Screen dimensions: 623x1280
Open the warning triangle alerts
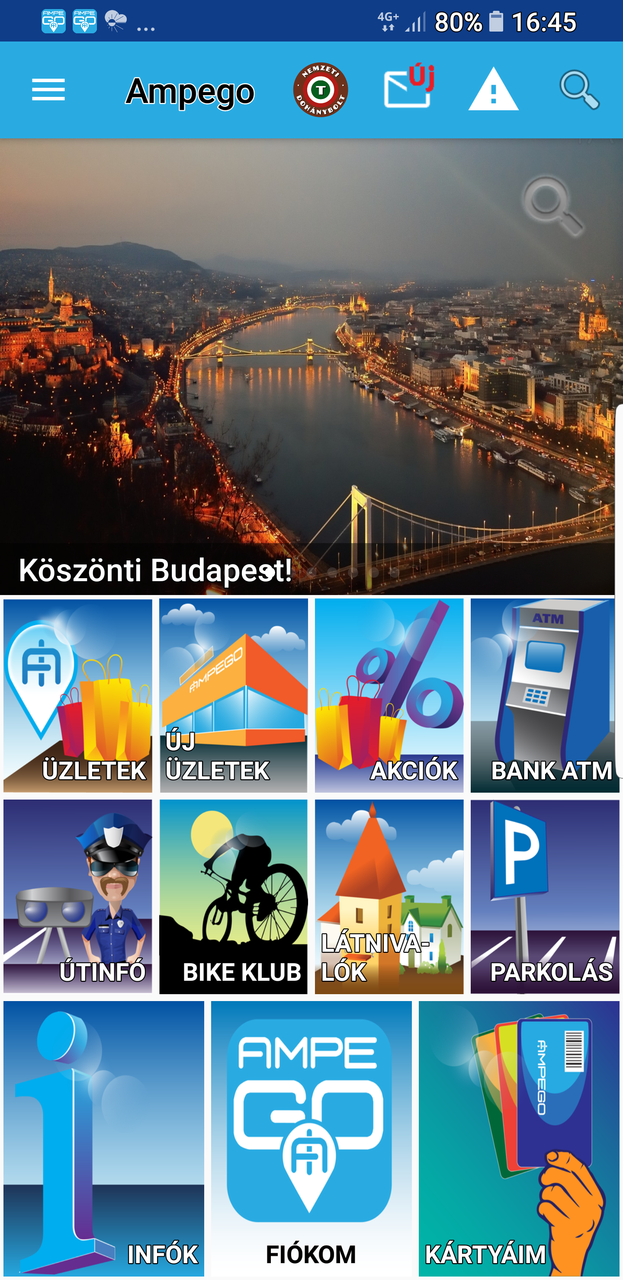pos(493,91)
